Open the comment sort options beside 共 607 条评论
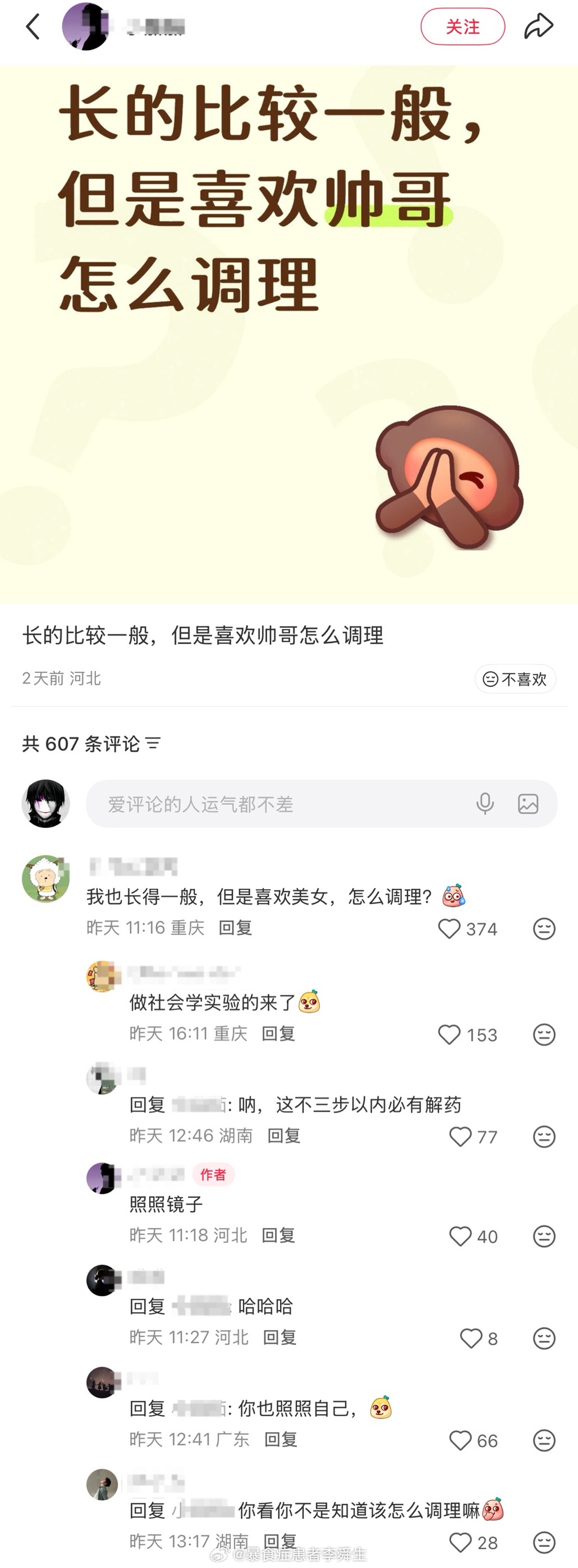 pos(154,743)
